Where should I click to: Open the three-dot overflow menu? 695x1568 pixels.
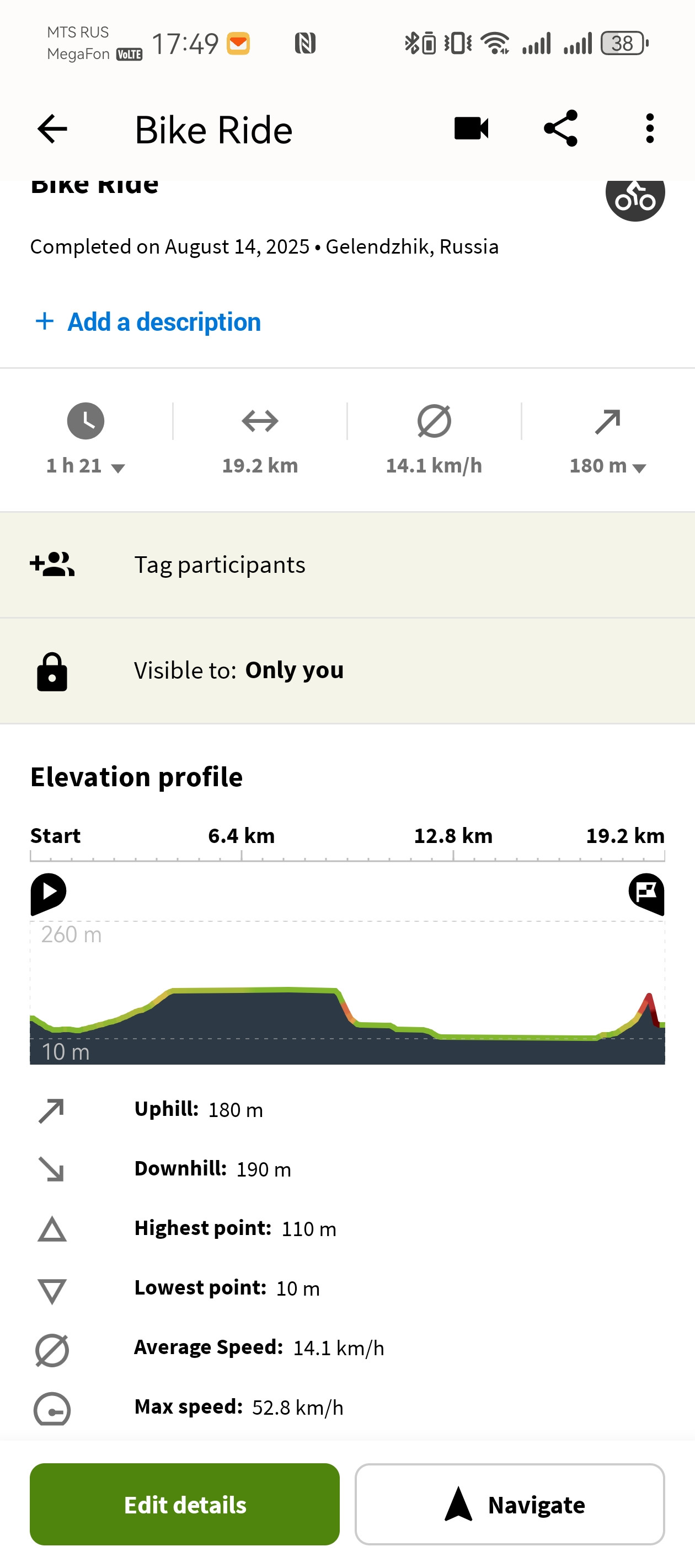coord(650,128)
